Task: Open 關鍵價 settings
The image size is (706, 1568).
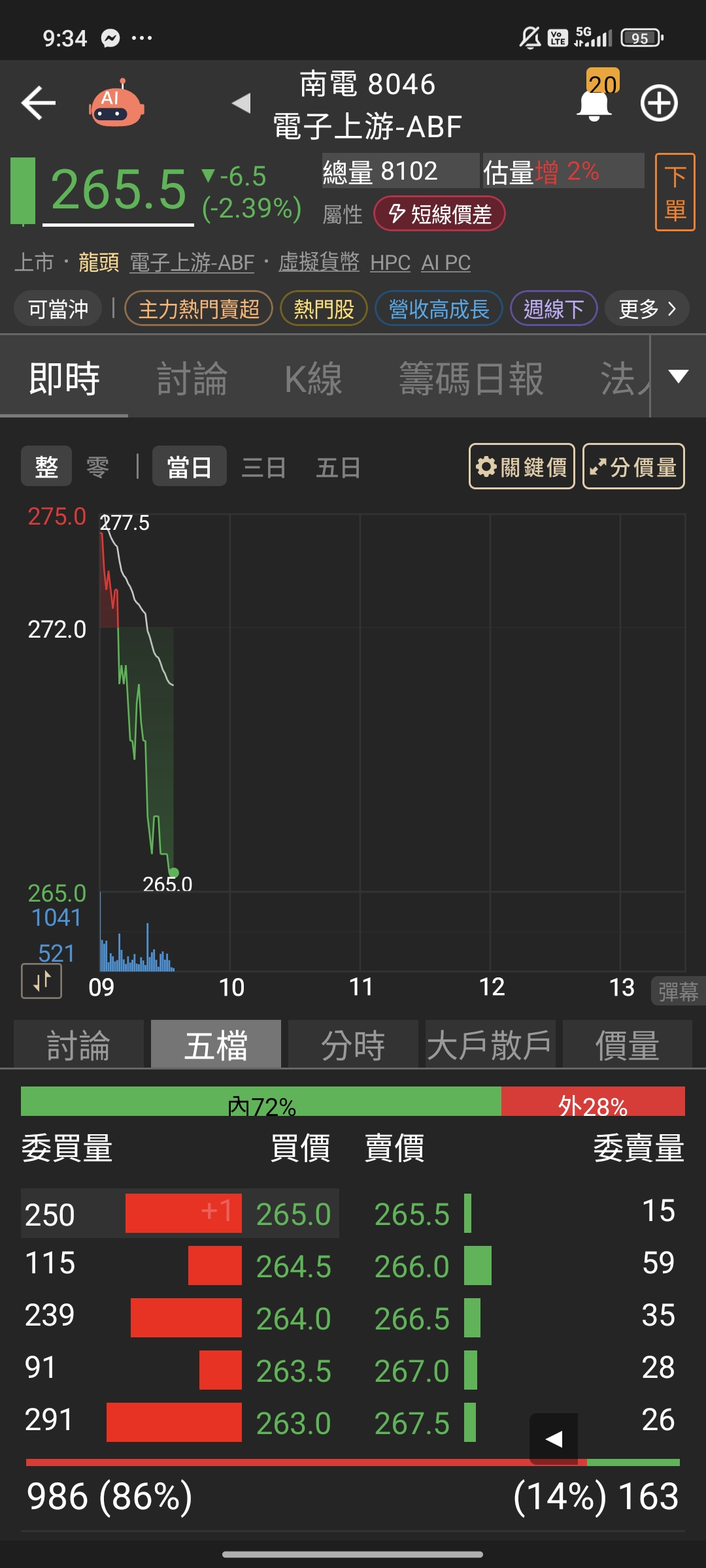Action: click(x=522, y=466)
